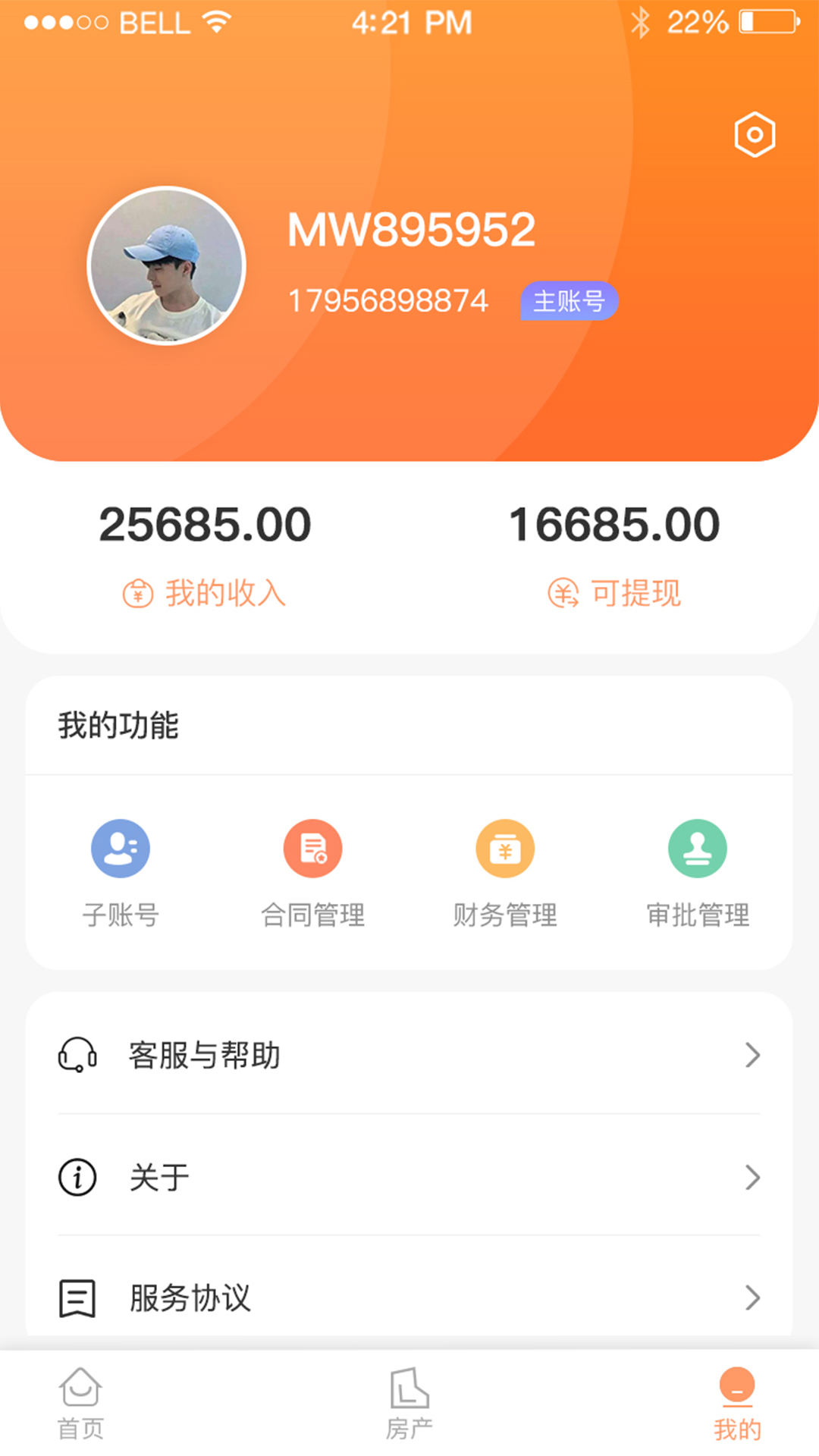The image size is (819, 1456).
Task: Click the document icon beside 服务协议
Action: 77,1298
